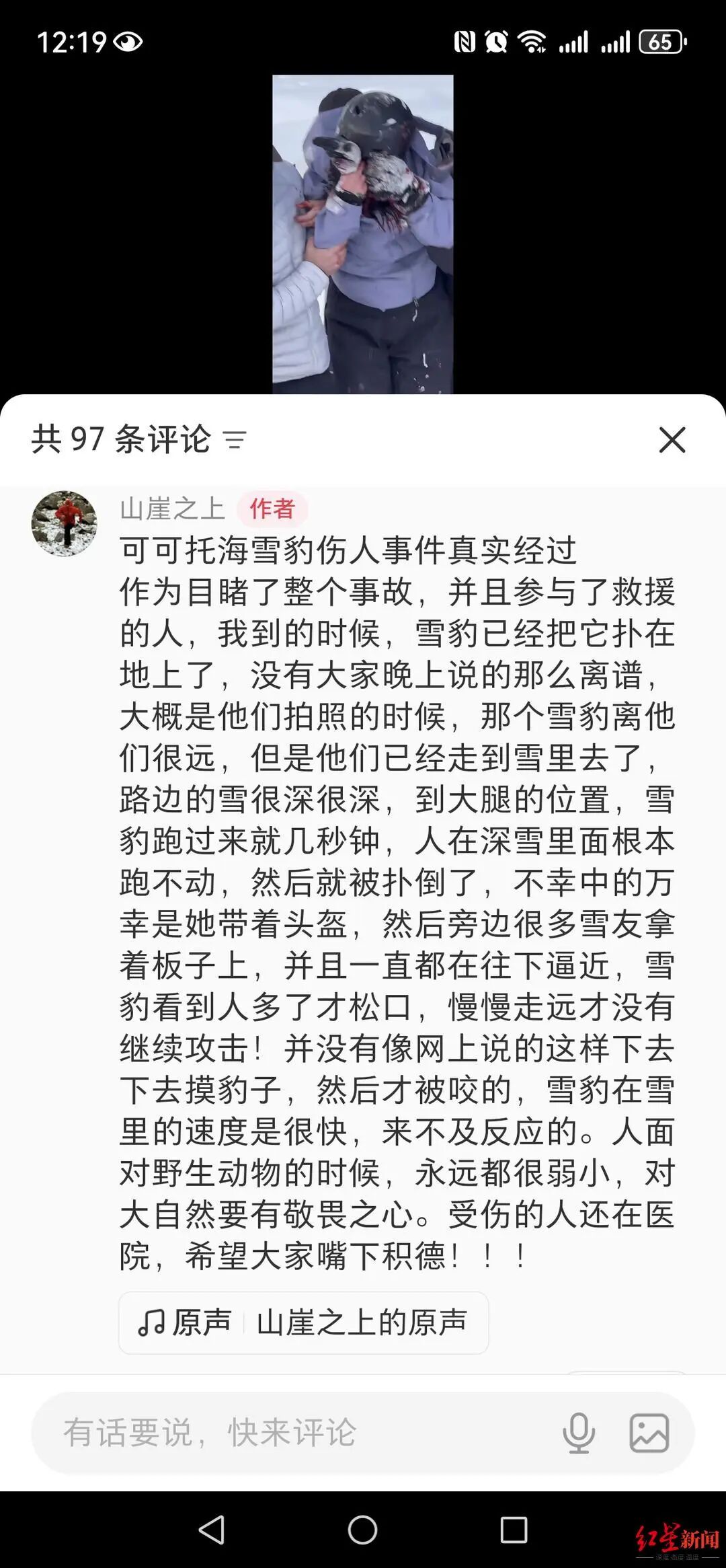The width and height of the screenshot is (726, 1568).
Task: Close the comments panel
Action: tap(672, 441)
